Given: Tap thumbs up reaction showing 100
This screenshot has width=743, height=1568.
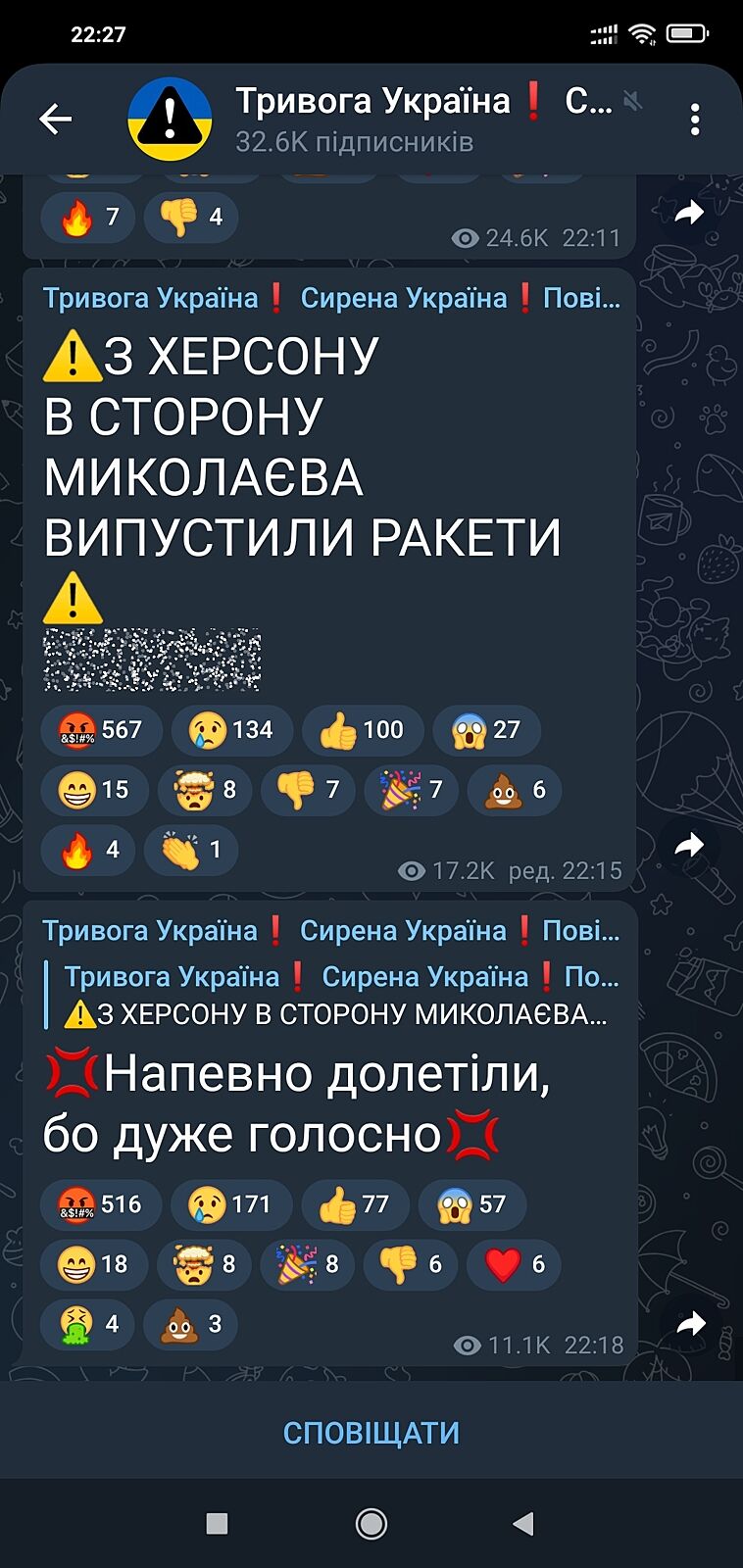Looking at the screenshot, I should tap(362, 730).
